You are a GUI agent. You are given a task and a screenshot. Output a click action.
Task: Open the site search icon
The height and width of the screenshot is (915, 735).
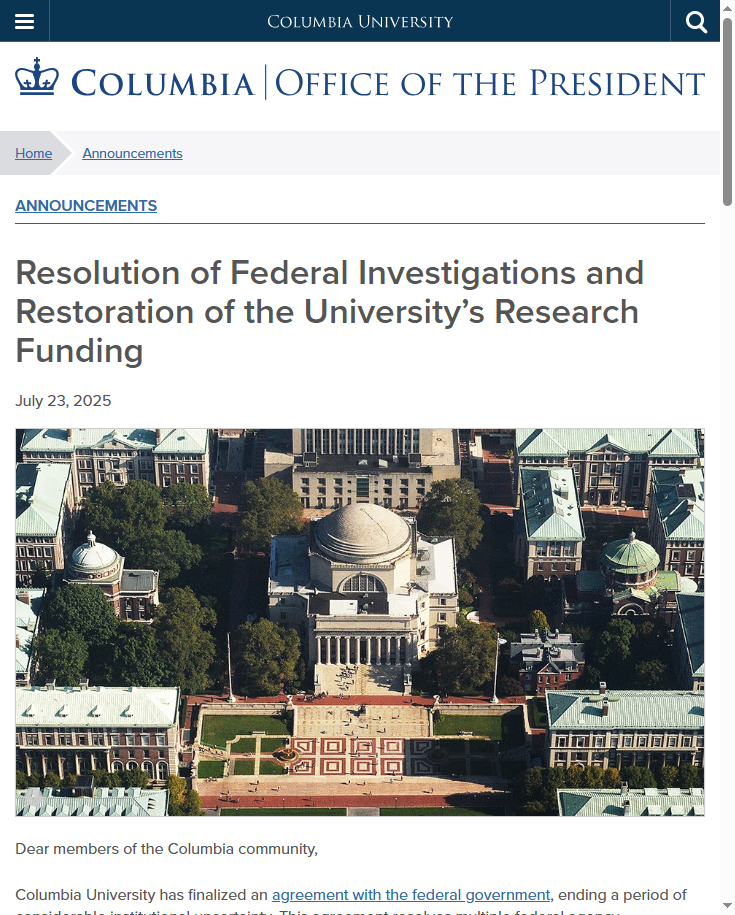pyautogui.click(x=696, y=21)
